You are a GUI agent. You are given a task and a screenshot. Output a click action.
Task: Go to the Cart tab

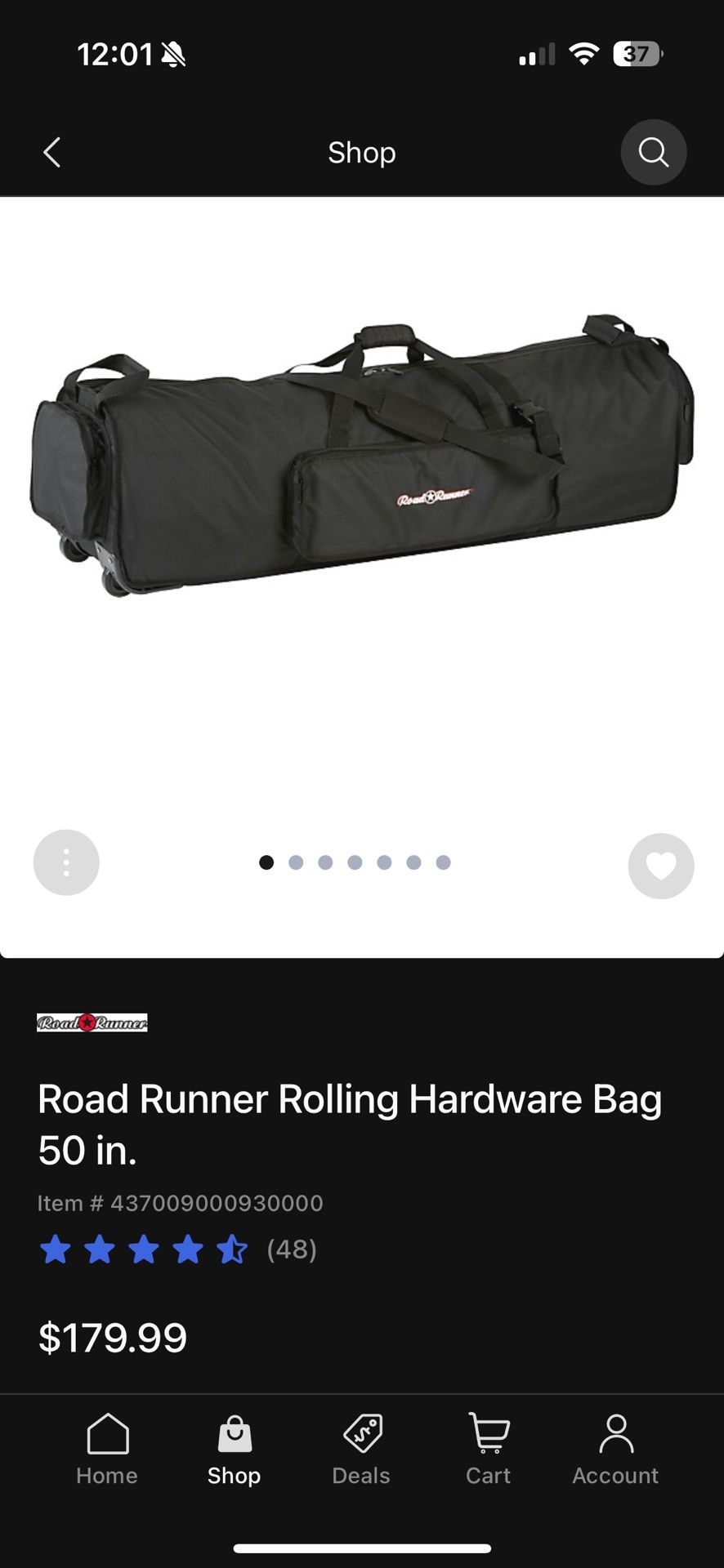[489, 1450]
